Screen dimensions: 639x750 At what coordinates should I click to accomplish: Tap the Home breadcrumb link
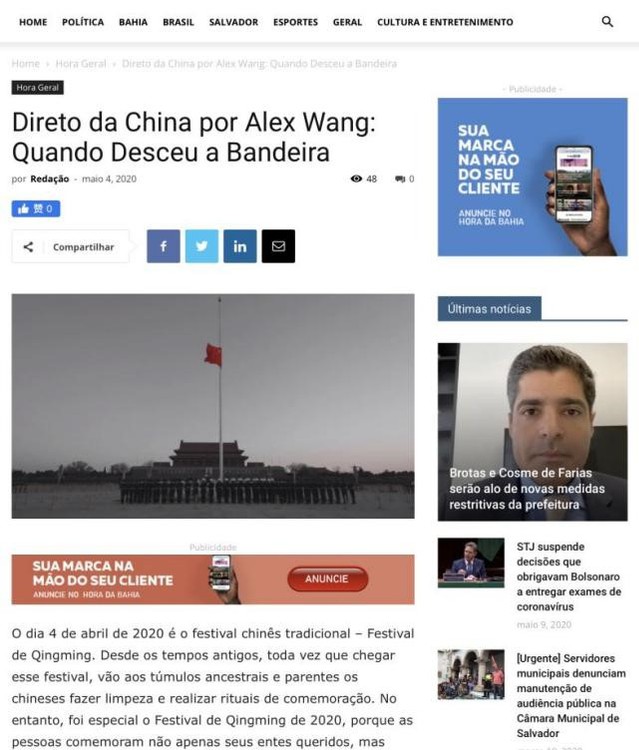(25, 63)
